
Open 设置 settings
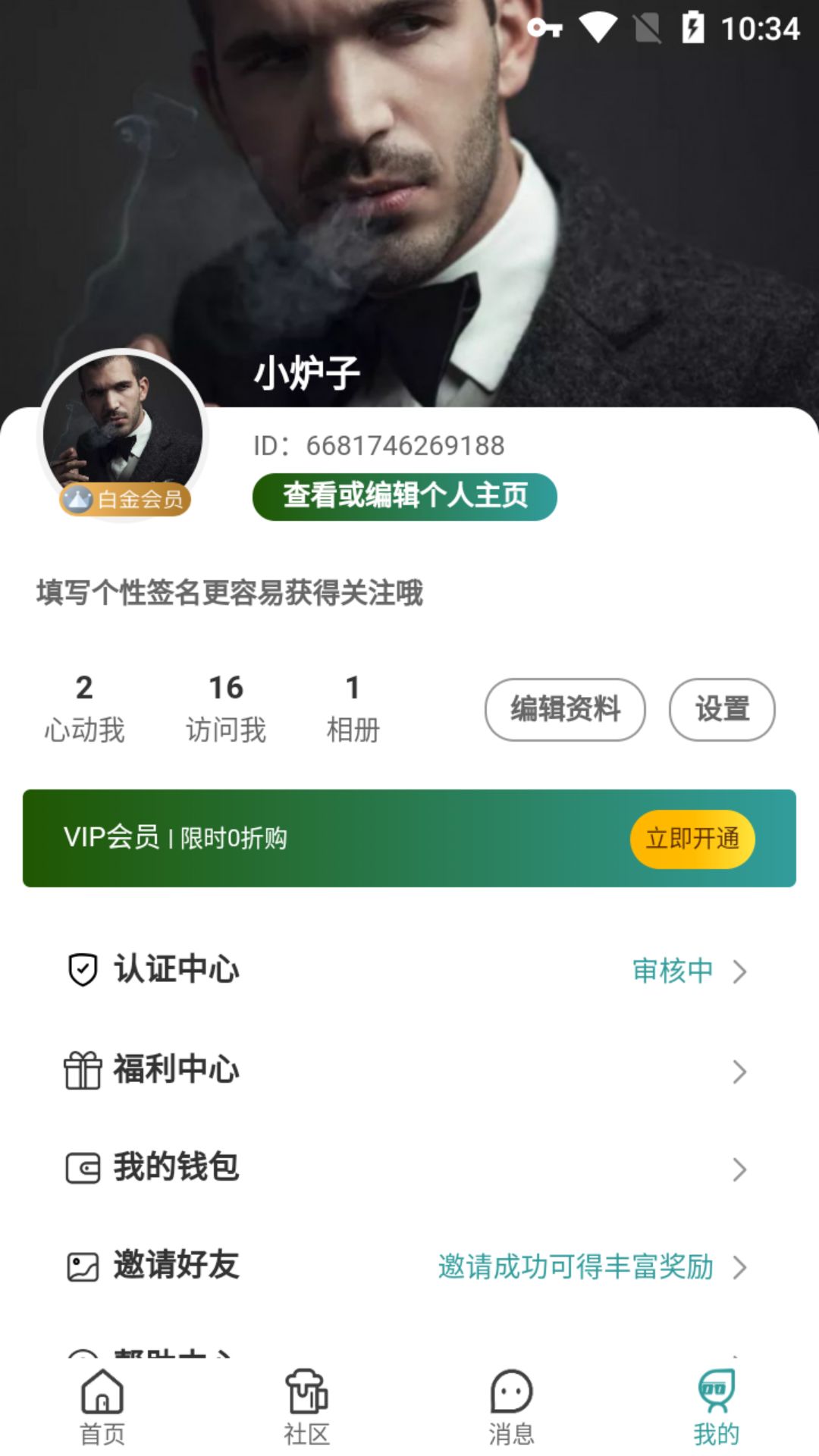pos(721,709)
